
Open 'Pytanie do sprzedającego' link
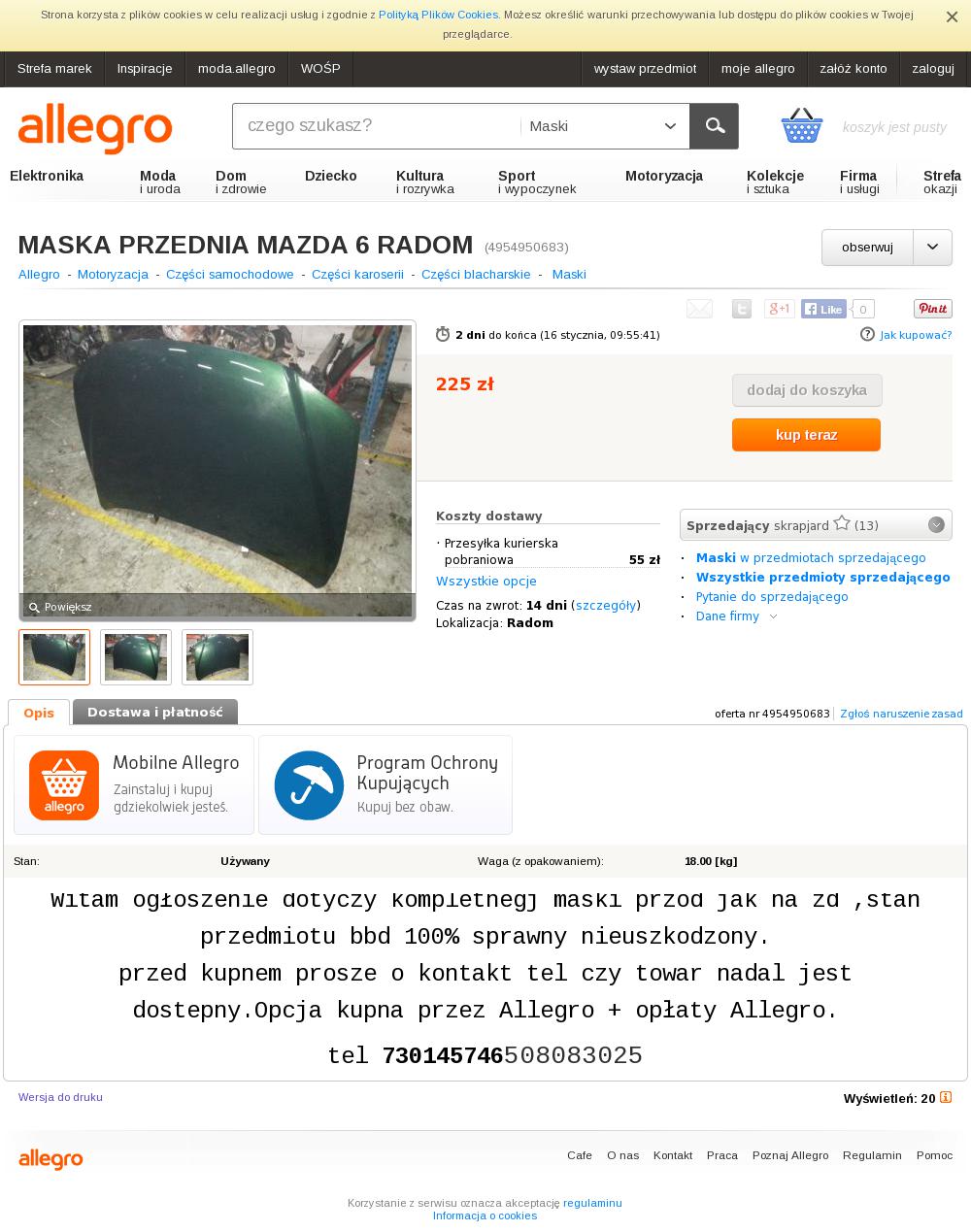pos(772,596)
